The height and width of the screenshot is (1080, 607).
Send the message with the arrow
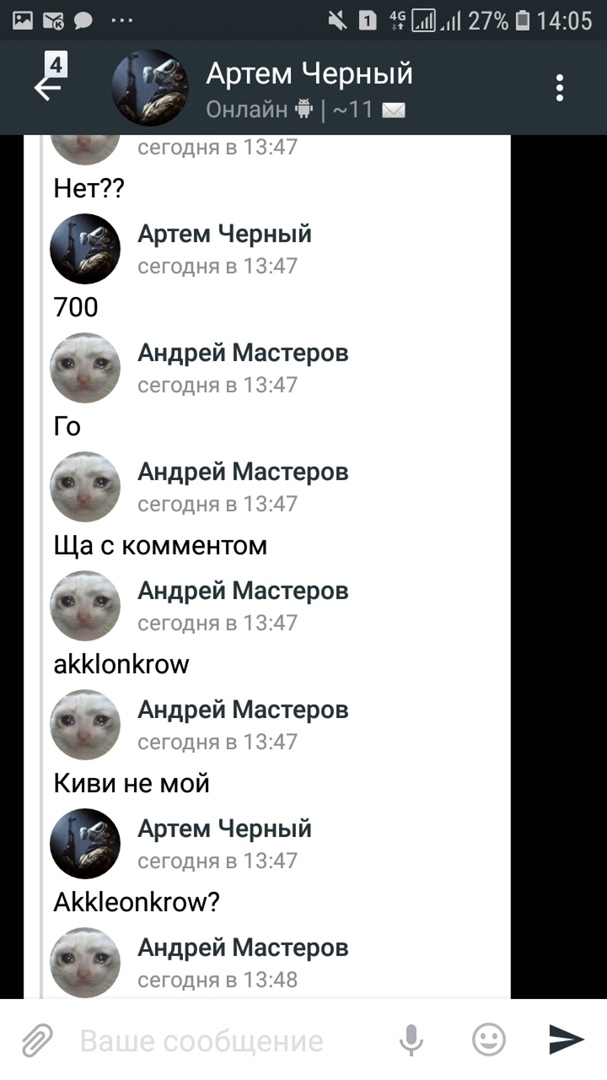[x=566, y=1040]
